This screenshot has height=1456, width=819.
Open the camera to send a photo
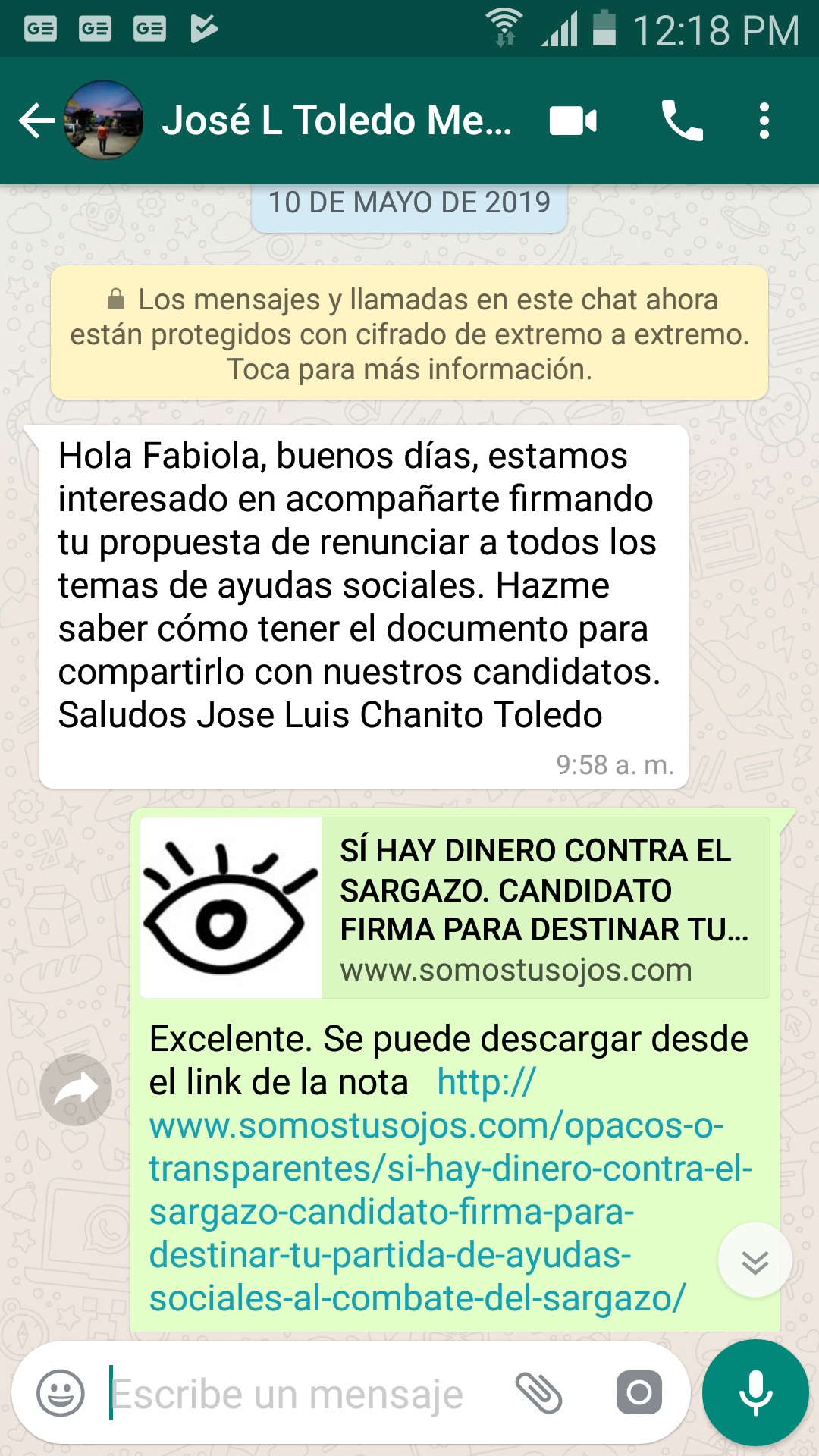point(639,1393)
